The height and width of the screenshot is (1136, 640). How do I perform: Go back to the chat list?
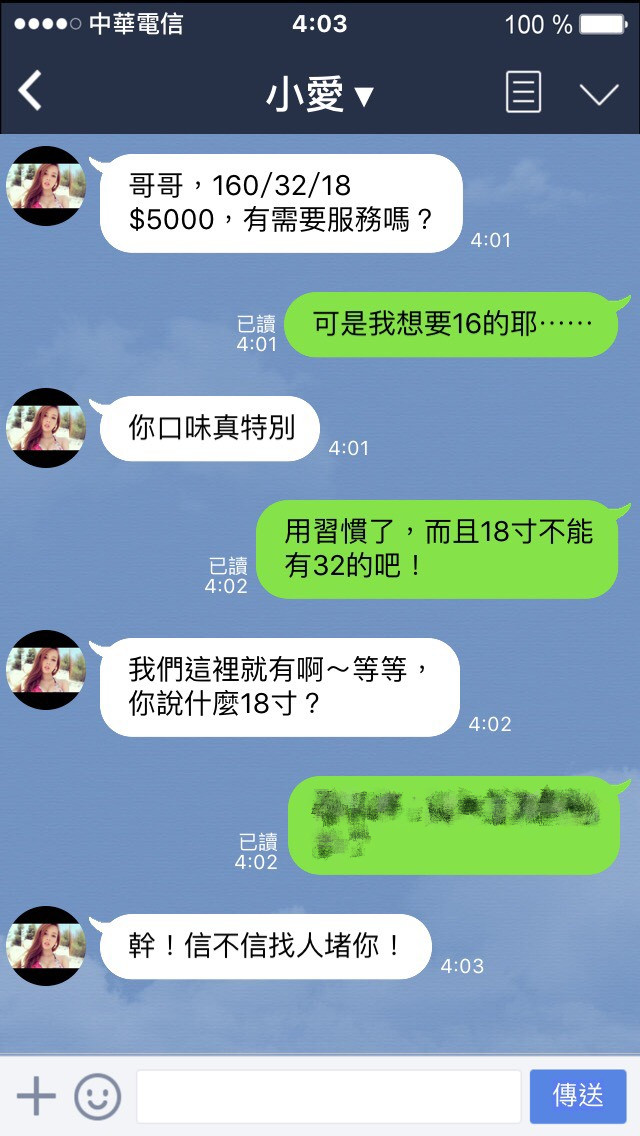tap(31, 92)
